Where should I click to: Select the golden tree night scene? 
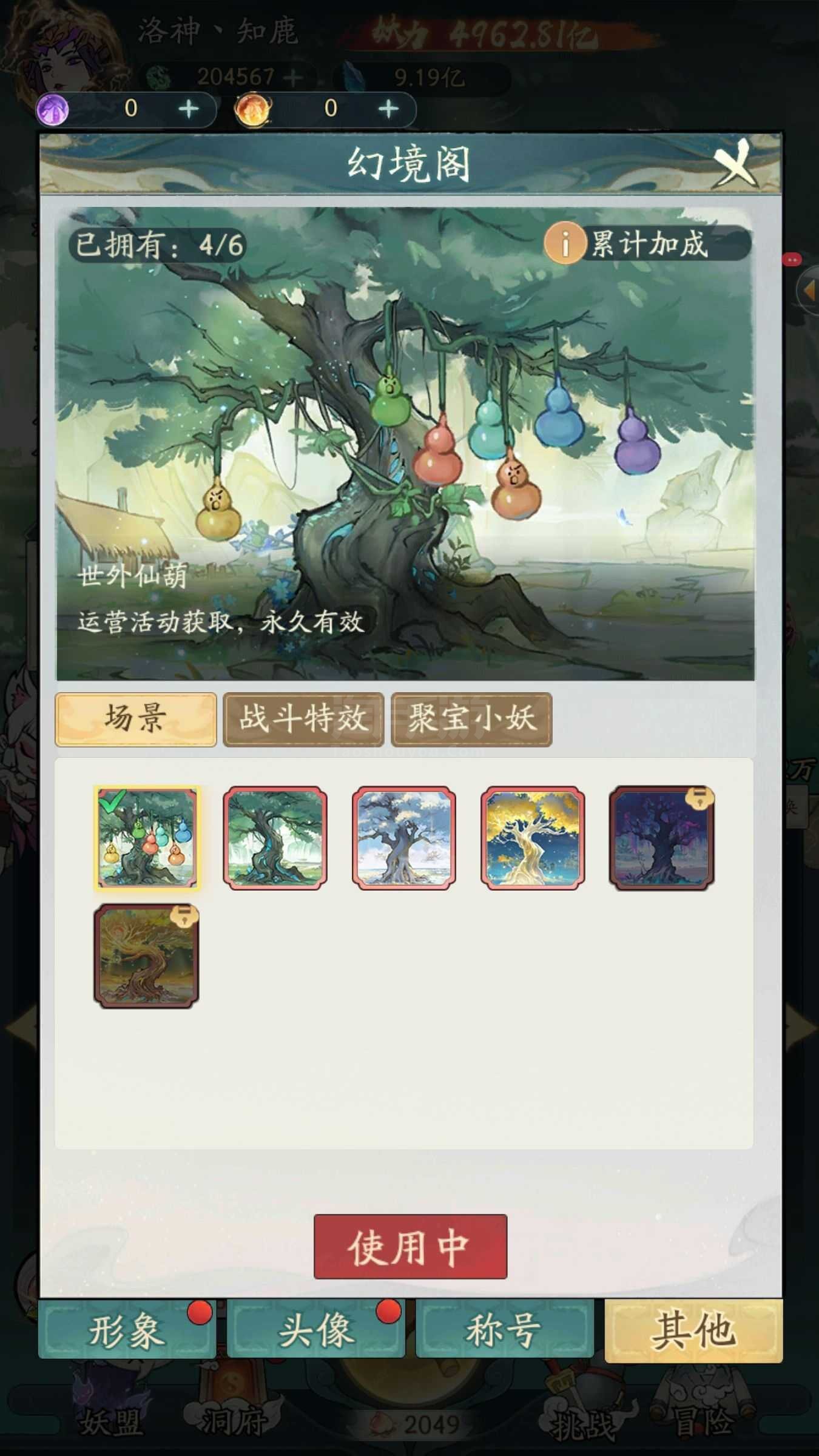(x=533, y=838)
